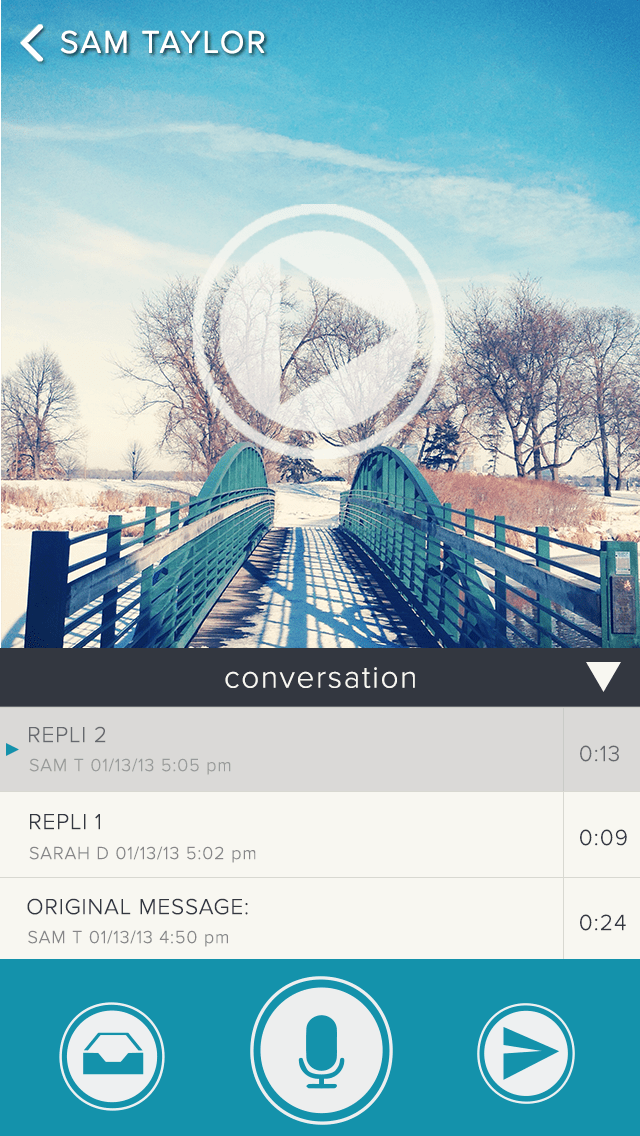This screenshot has width=640, height=1136.
Task: Open the original message row
Action: point(280,920)
